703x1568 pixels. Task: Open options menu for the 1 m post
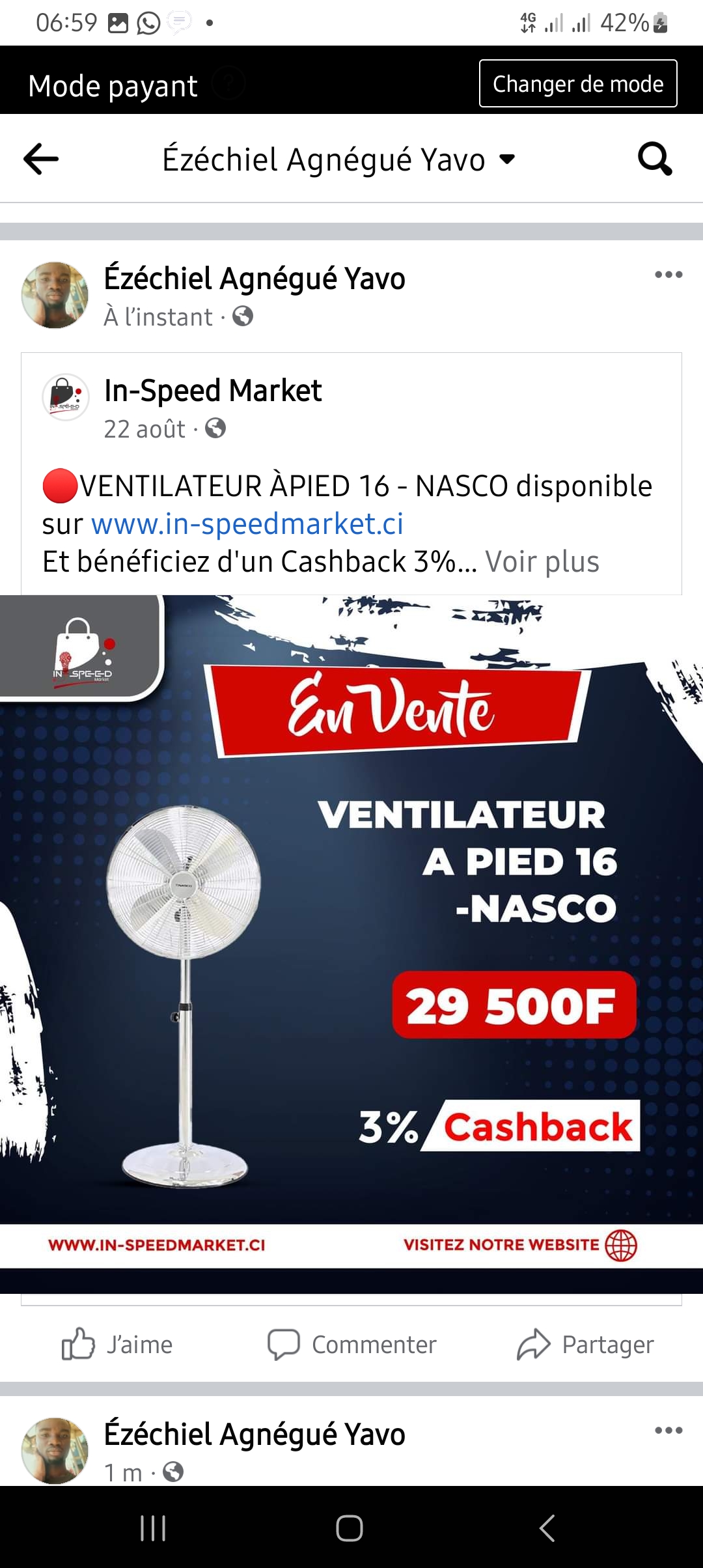tap(669, 1431)
